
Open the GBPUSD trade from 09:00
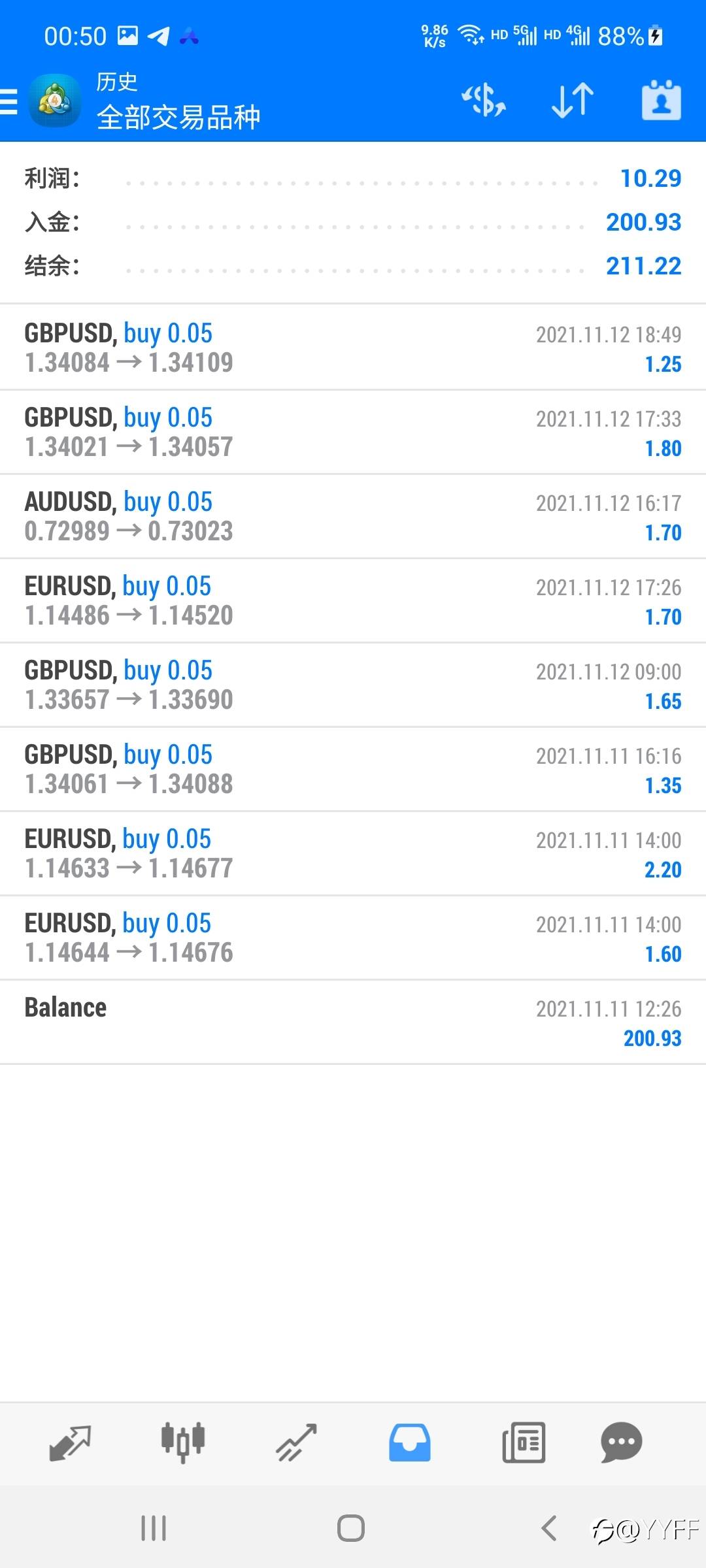pos(353,685)
